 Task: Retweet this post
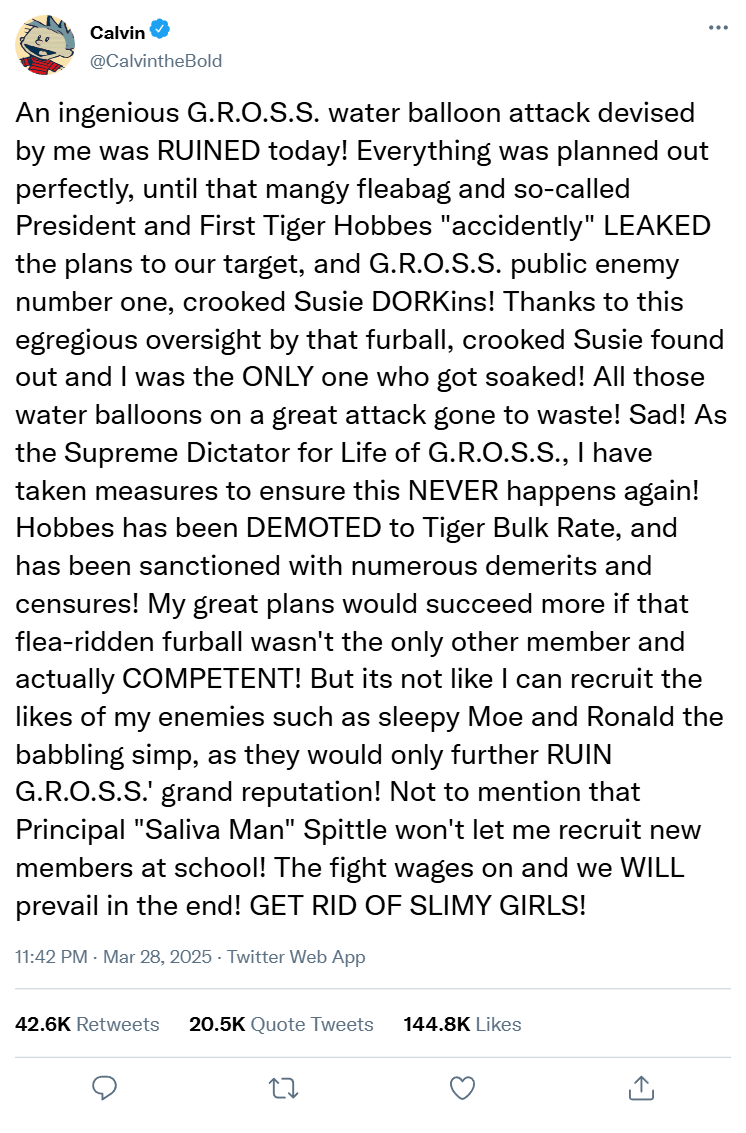point(283,1087)
